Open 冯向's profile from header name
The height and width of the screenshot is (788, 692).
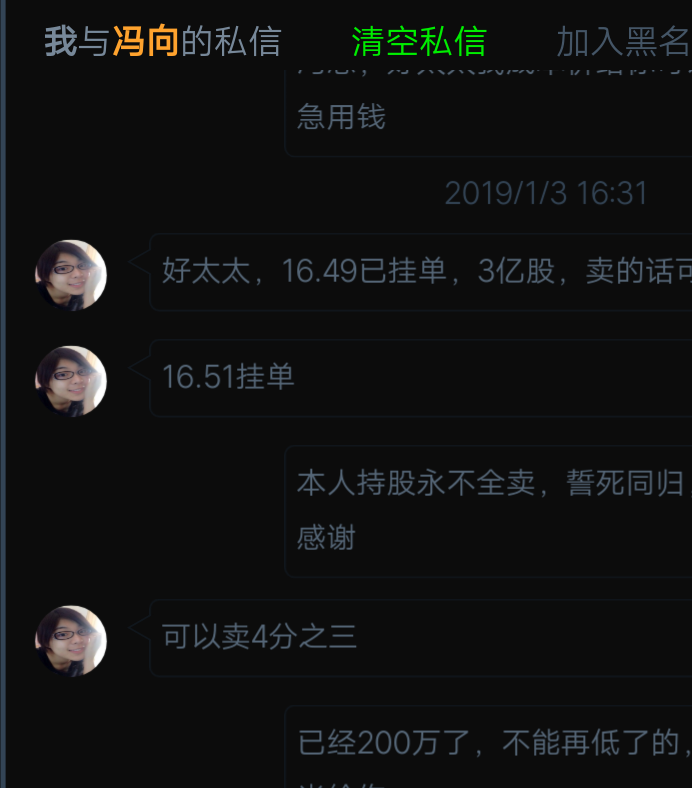(146, 42)
